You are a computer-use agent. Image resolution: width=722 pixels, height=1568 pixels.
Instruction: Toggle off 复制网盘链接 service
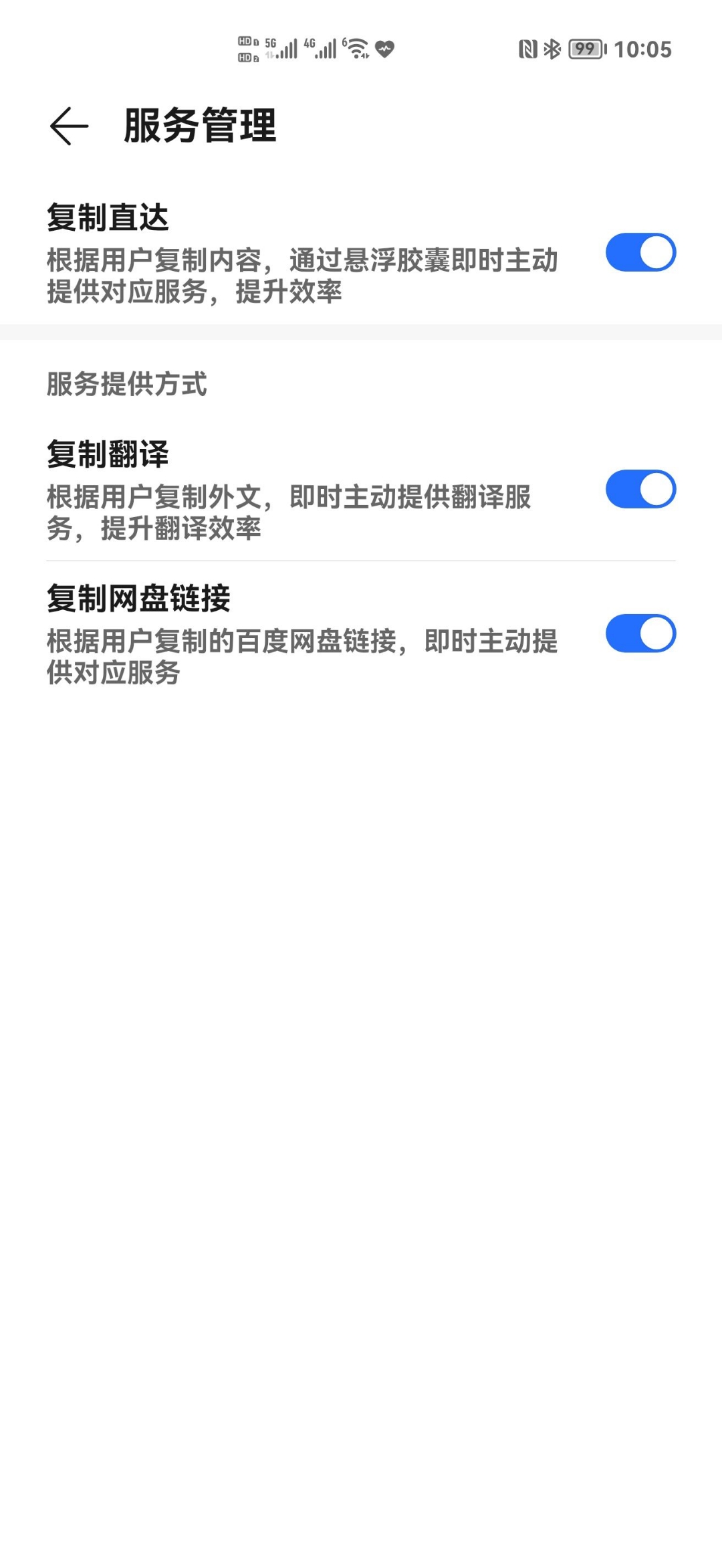pos(641,632)
